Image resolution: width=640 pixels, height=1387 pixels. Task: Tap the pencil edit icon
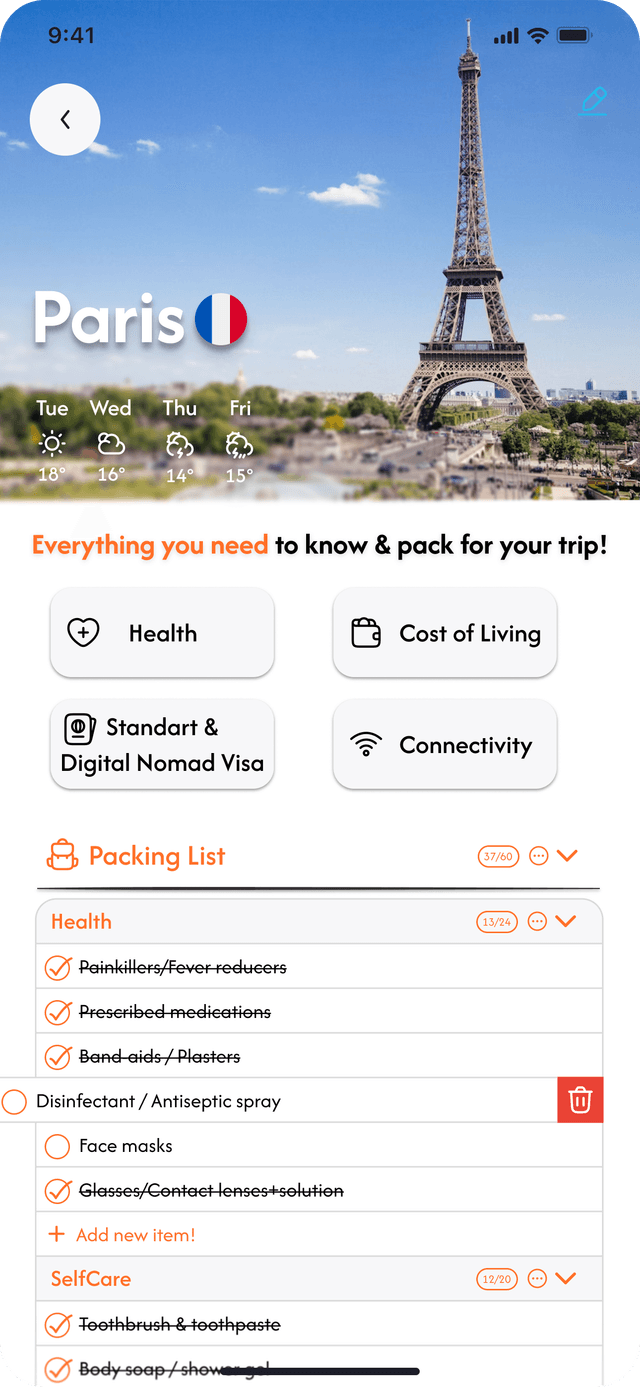pyautogui.click(x=593, y=101)
